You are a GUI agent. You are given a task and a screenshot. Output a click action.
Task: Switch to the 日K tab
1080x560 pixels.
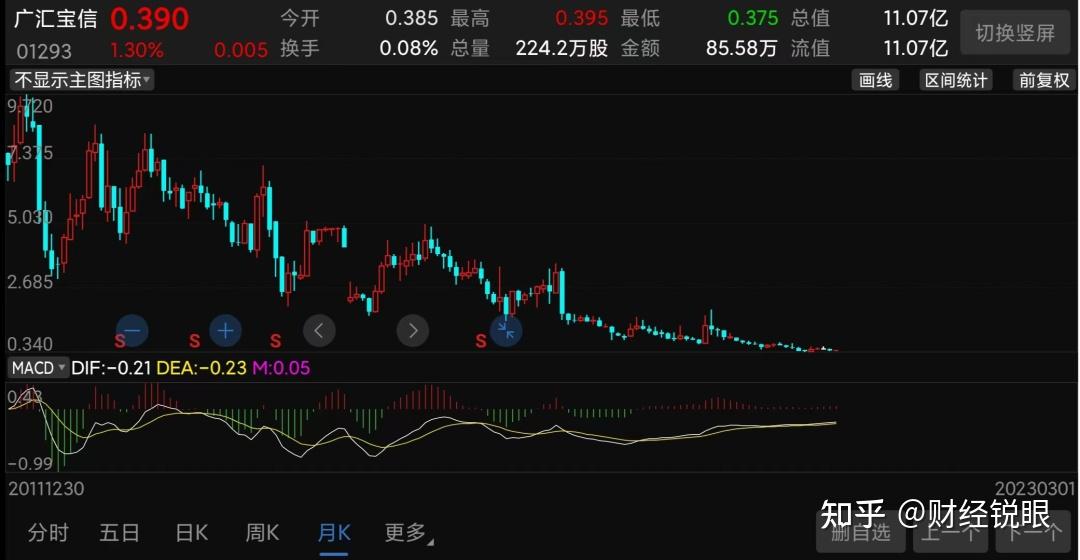[191, 532]
